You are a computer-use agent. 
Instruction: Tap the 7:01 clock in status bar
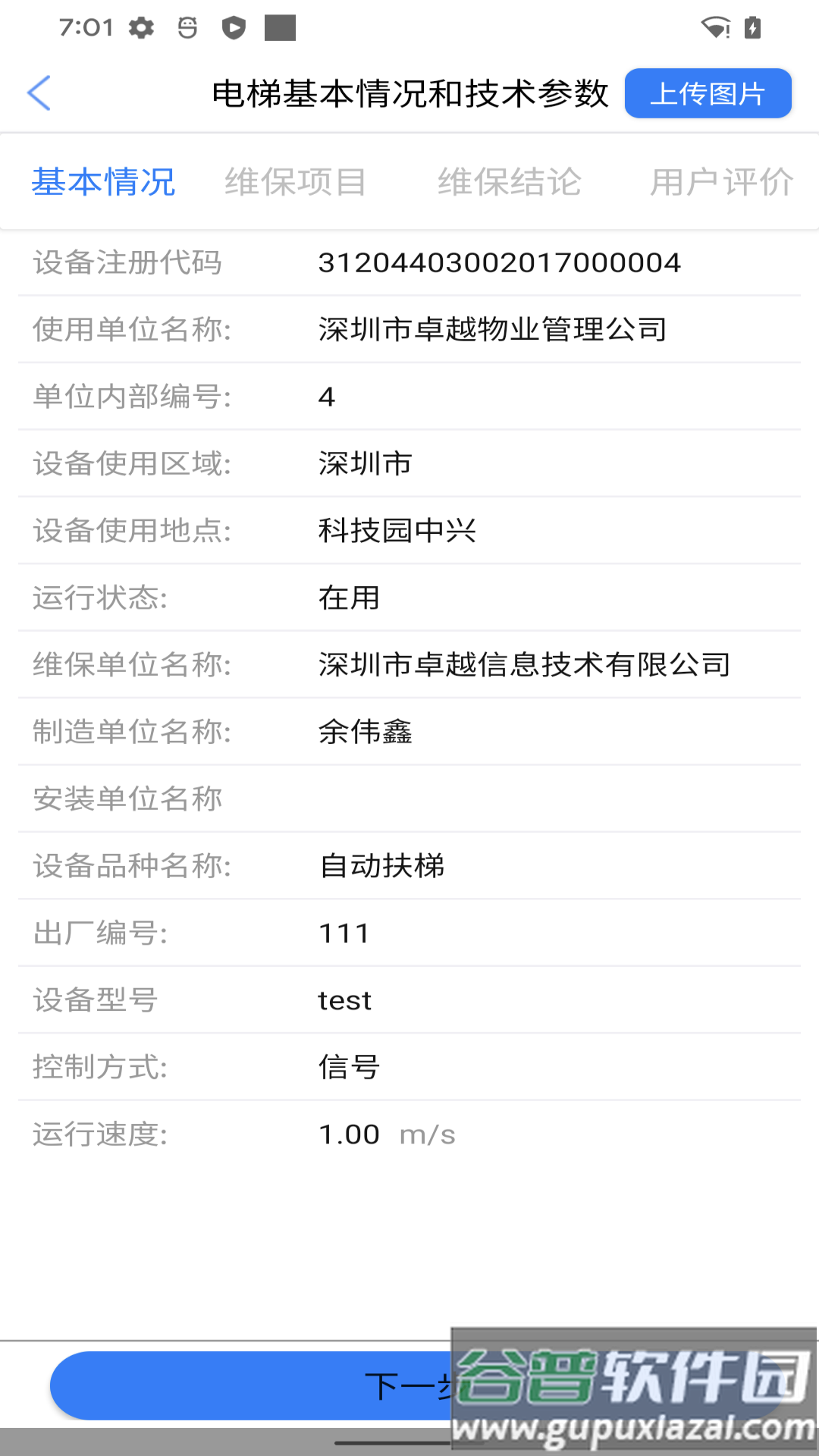click(86, 28)
